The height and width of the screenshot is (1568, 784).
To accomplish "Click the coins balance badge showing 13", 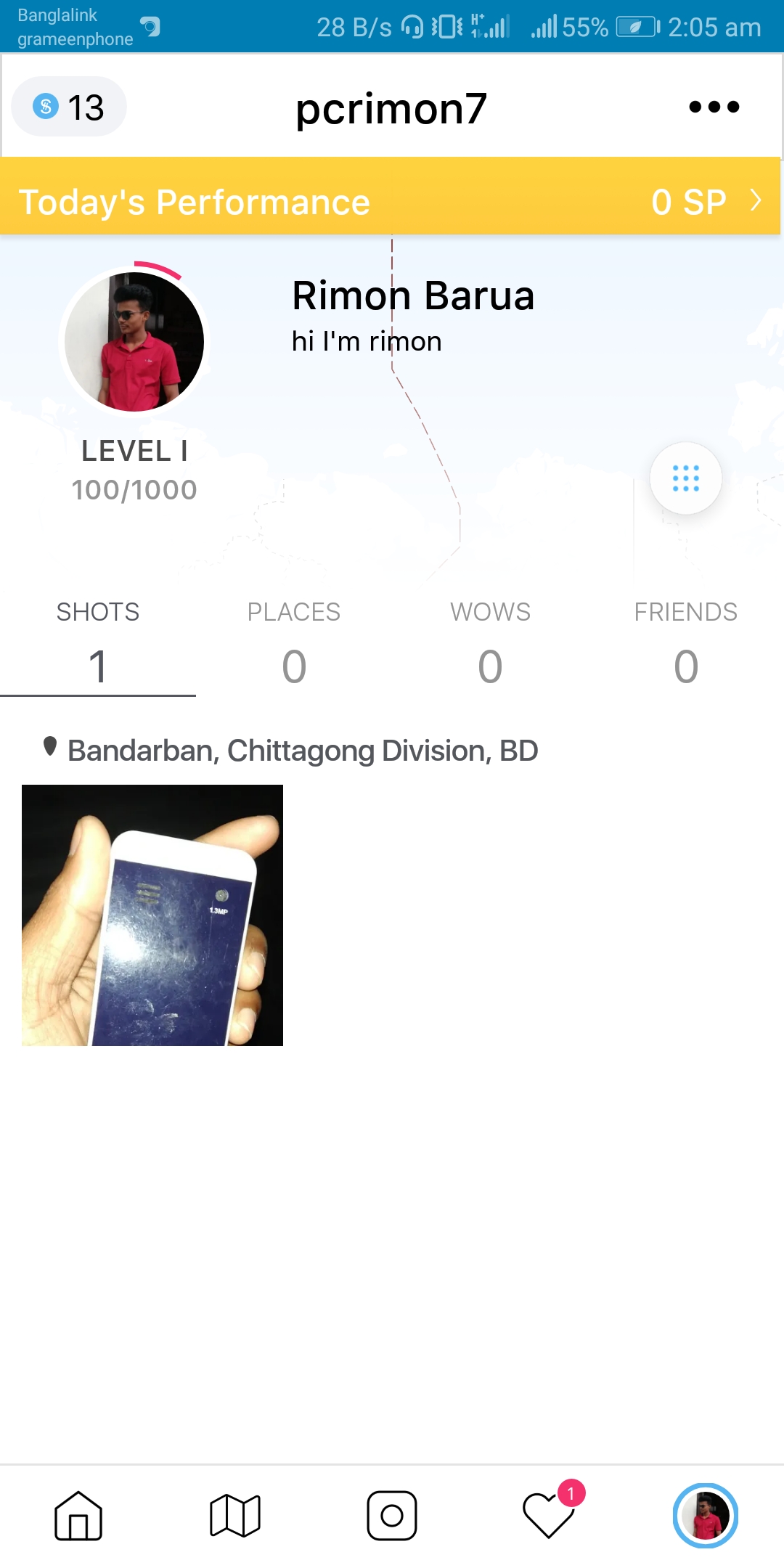I will tap(68, 107).
